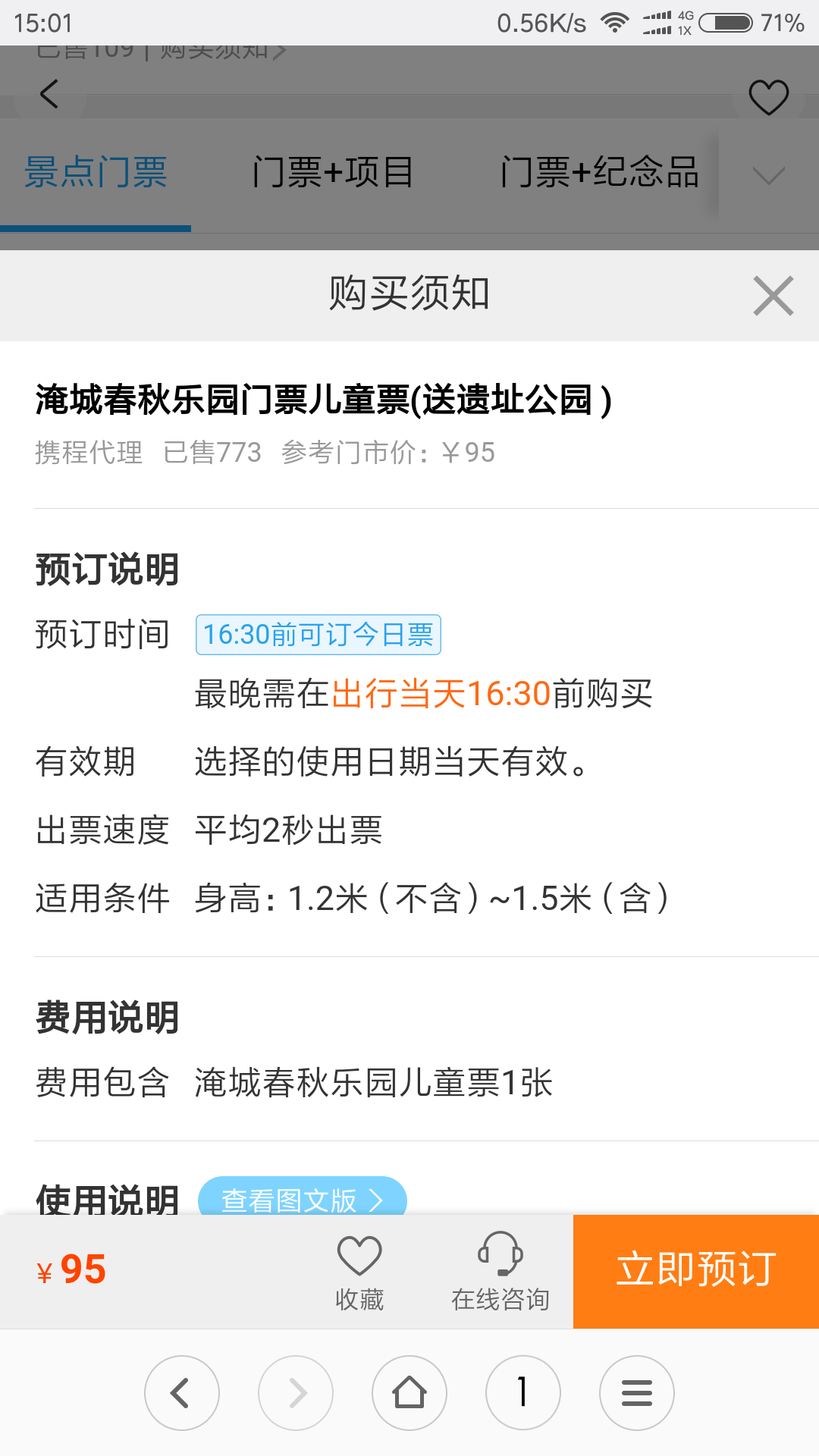Add to favorites with 收藏

pos(359,1272)
